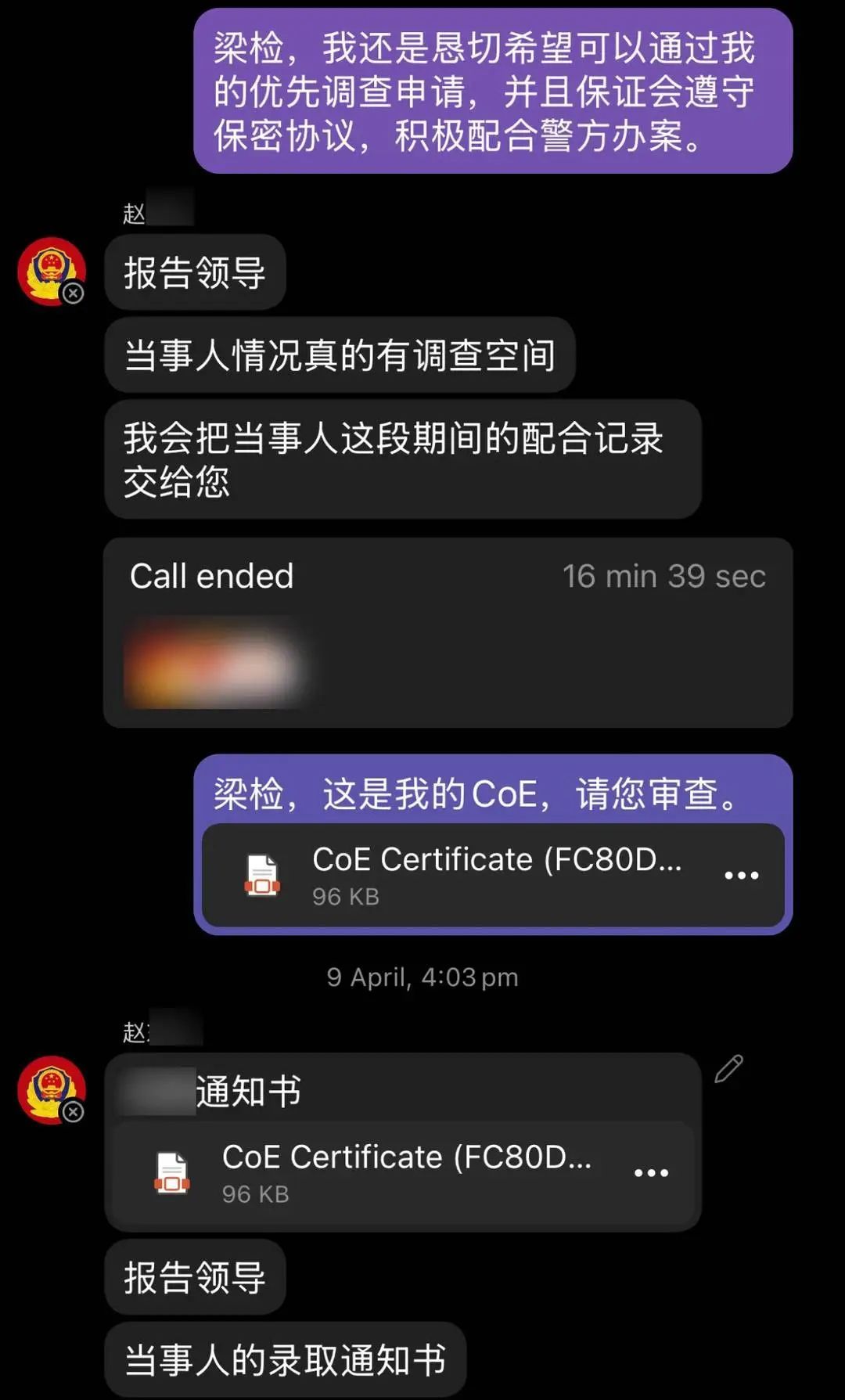Screen dimensions: 845x1400
Task: Select the 16 min 39 sec call duration
Action: tap(664, 575)
